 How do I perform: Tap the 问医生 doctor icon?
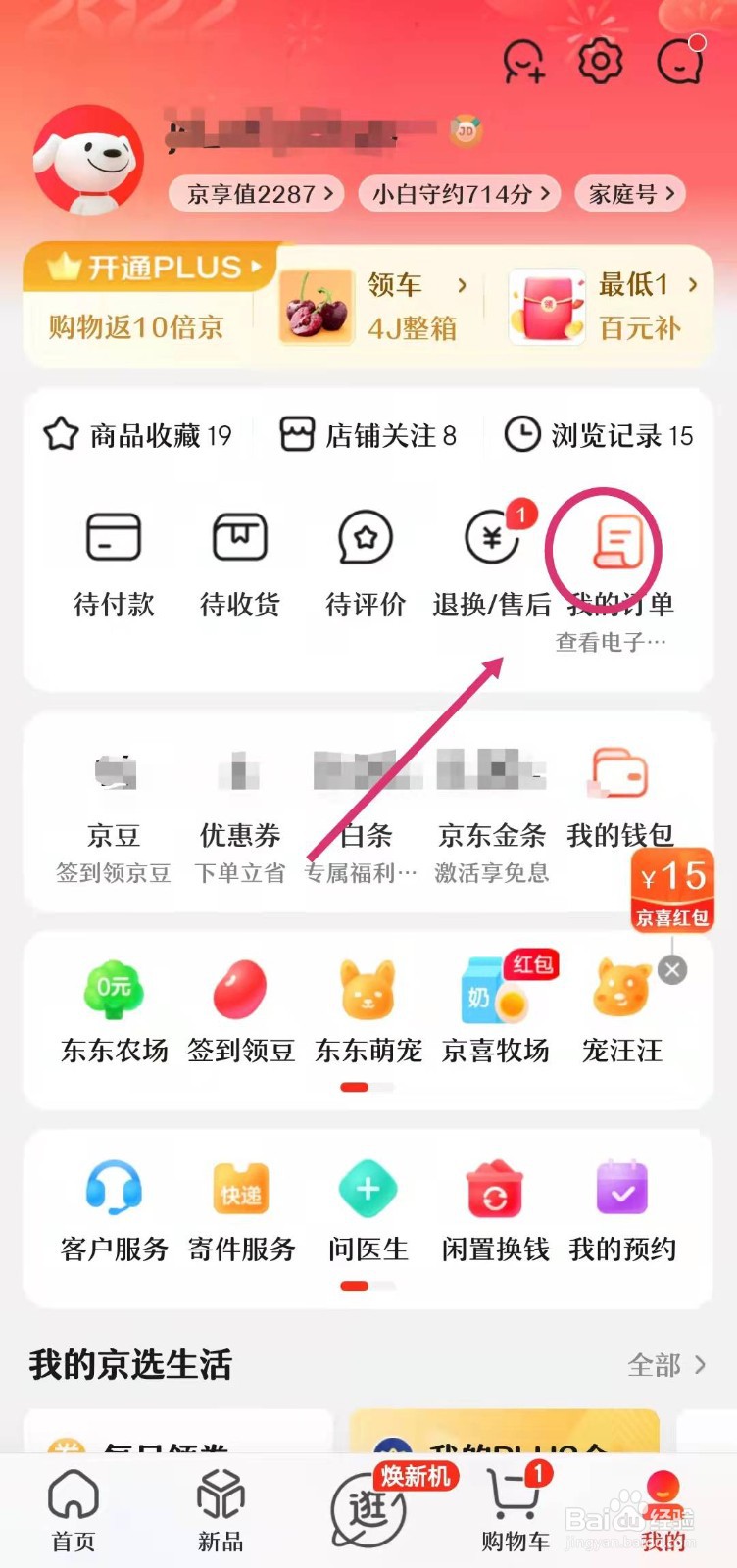click(366, 1189)
